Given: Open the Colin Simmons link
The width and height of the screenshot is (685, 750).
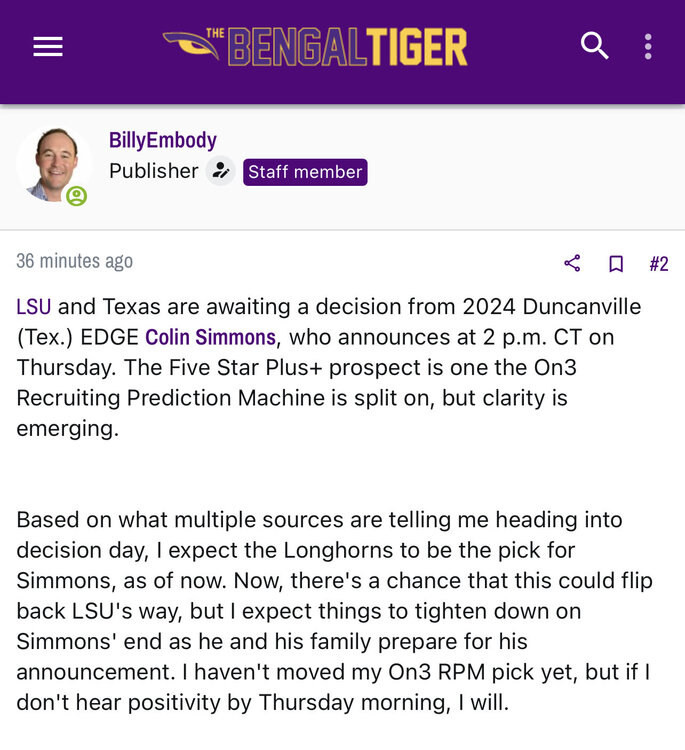Looking at the screenshot, I should tap(210, 337).
